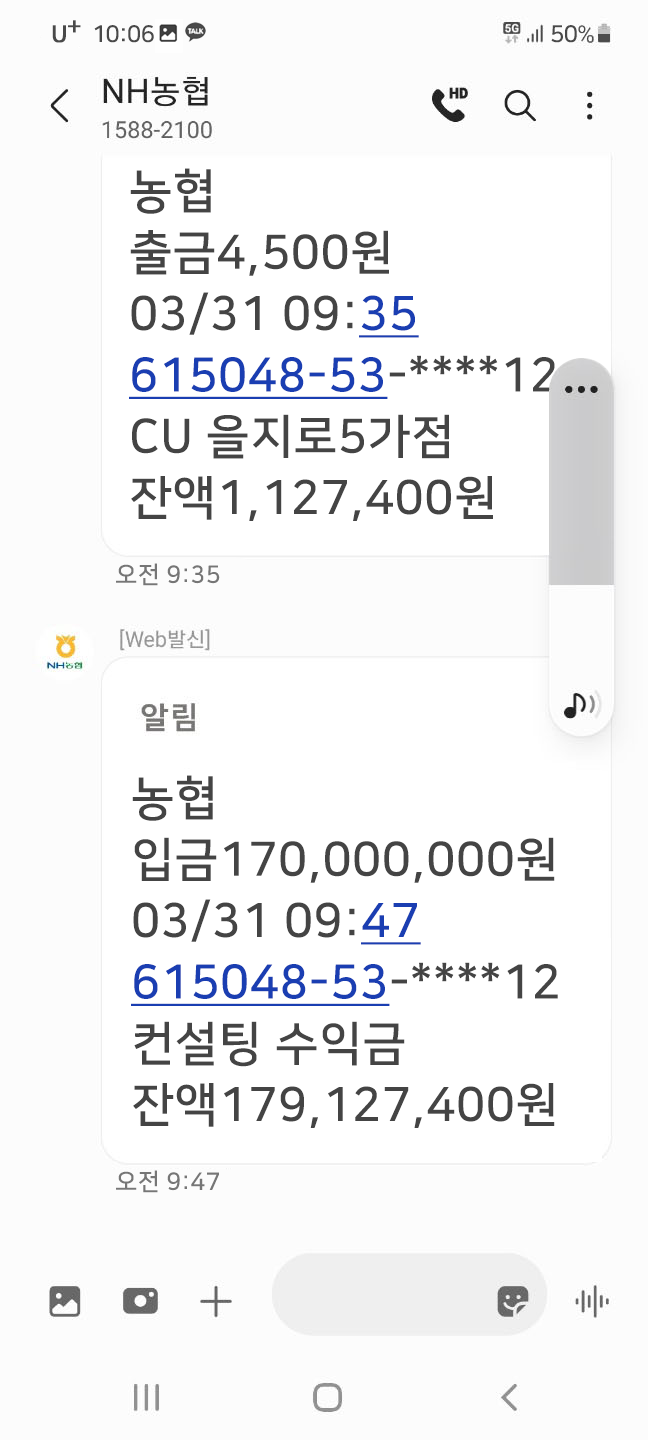The height and width of the screenshot is (1440, 648).
Task: Tap the sound icon on the volume panel
Action: [581, 705]
